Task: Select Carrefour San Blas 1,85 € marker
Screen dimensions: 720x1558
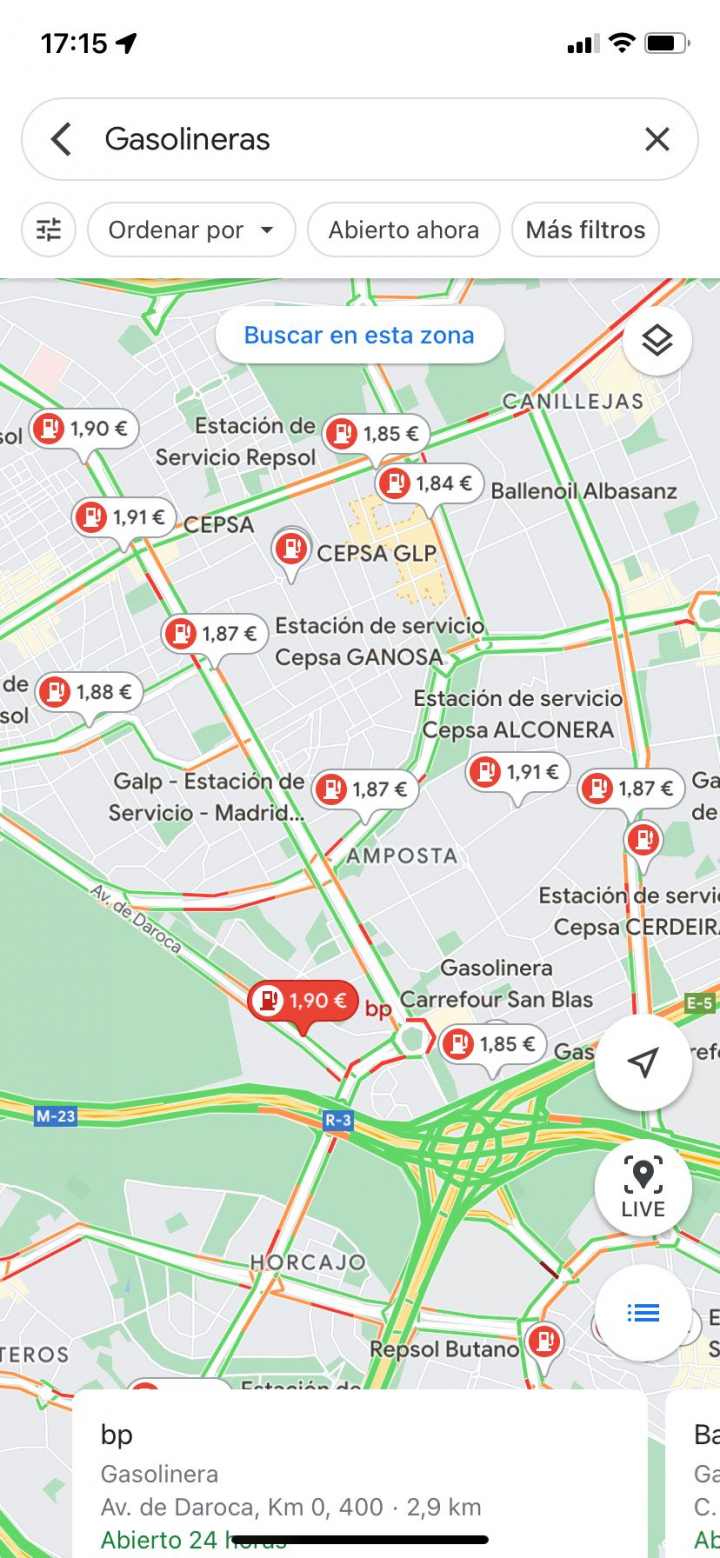Action: 493,1045
